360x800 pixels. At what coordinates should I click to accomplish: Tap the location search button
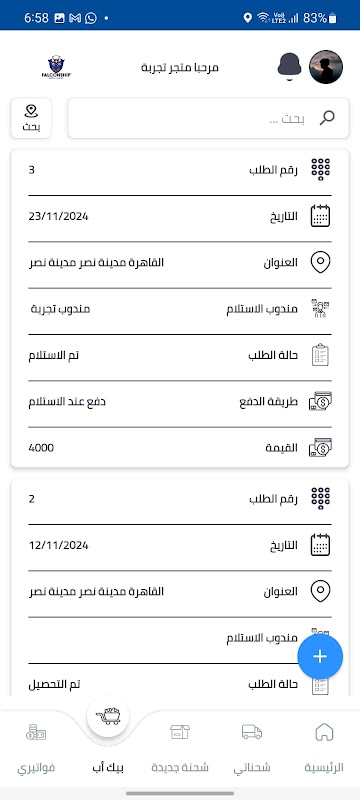31,118
